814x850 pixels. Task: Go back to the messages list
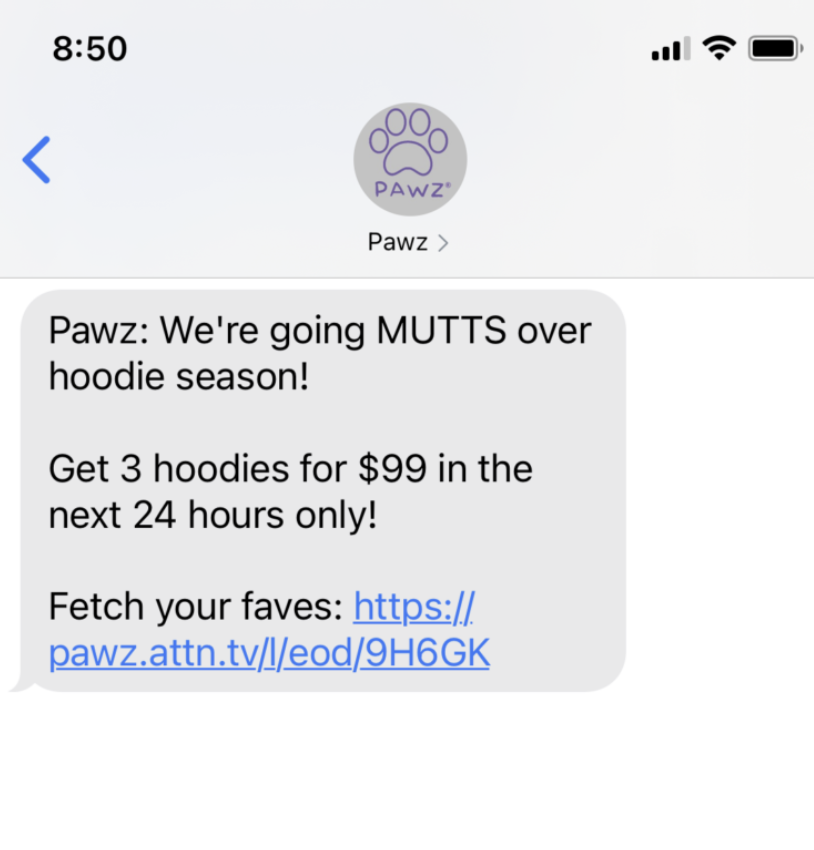click(x=37, y=160)
